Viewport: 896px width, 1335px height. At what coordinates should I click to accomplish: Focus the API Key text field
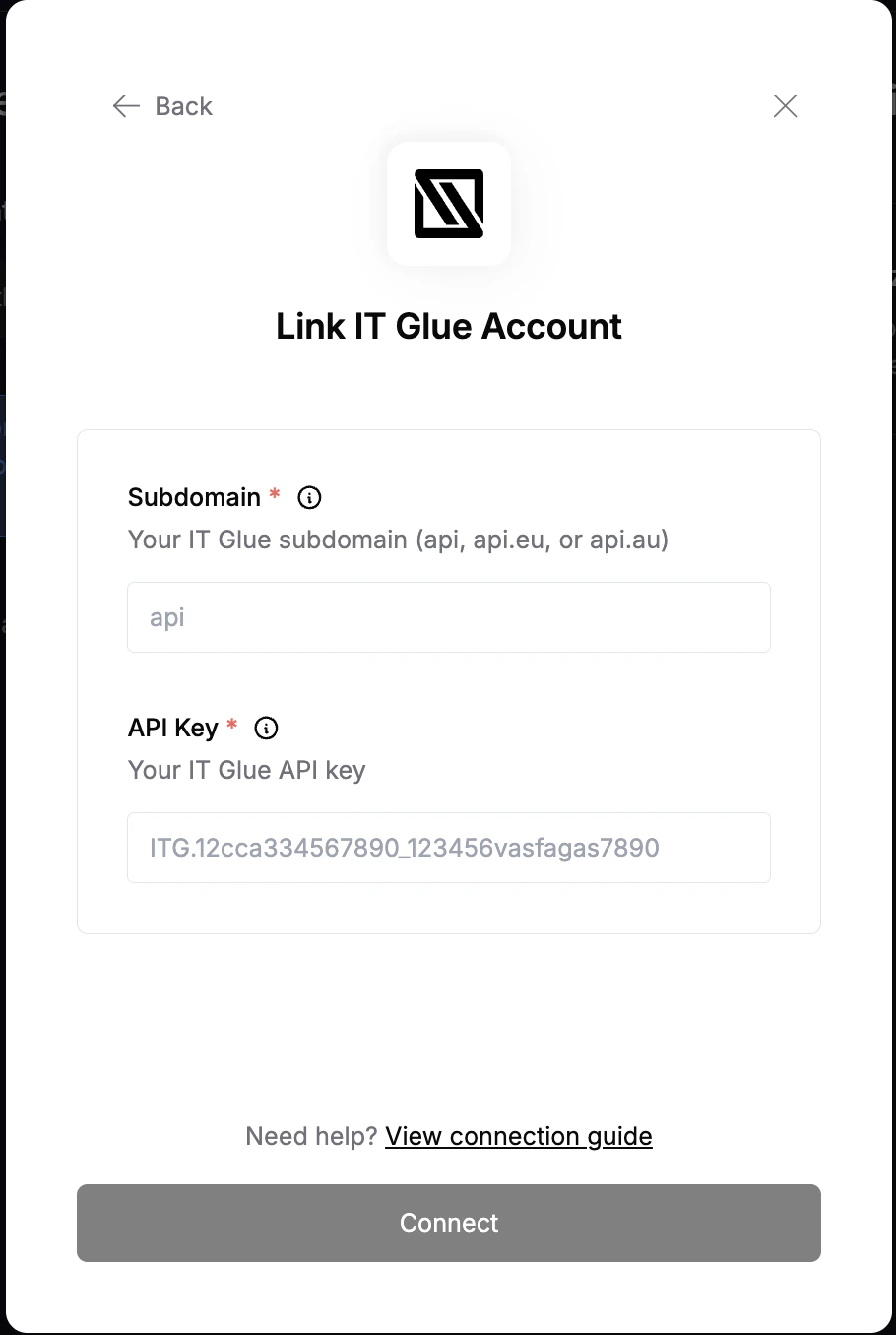tap(448, 848)
